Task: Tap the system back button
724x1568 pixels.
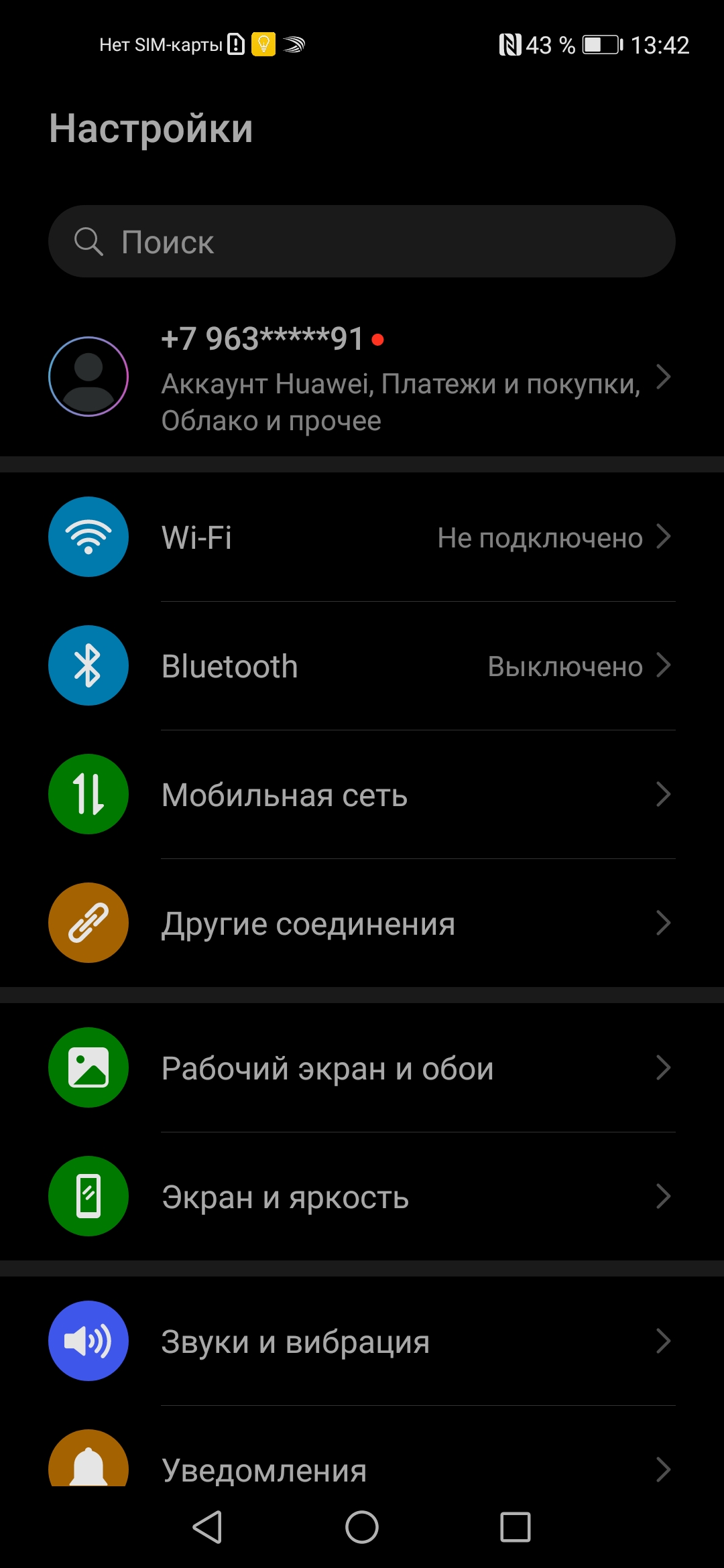Action: 208,1527
